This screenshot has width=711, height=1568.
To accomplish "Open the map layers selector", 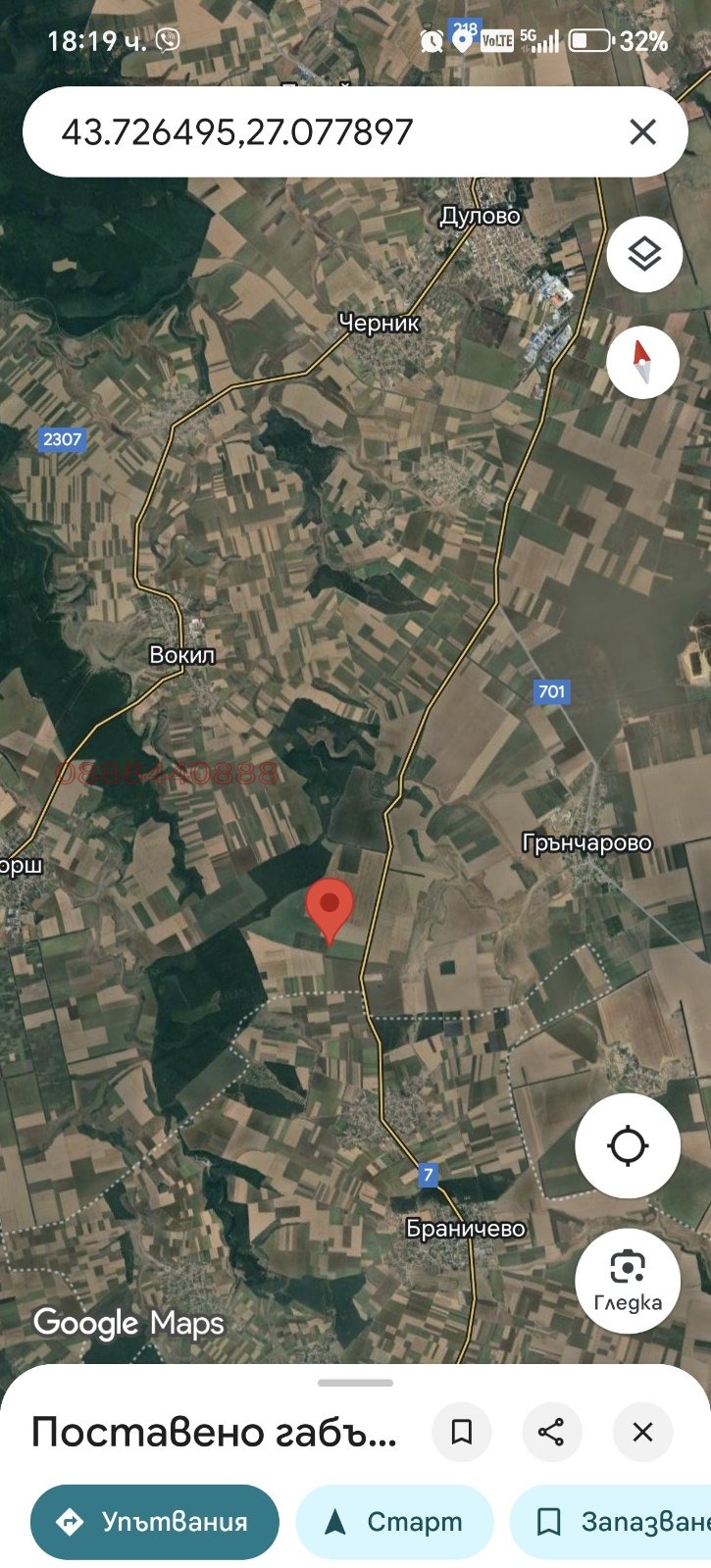I will (643, 255).
